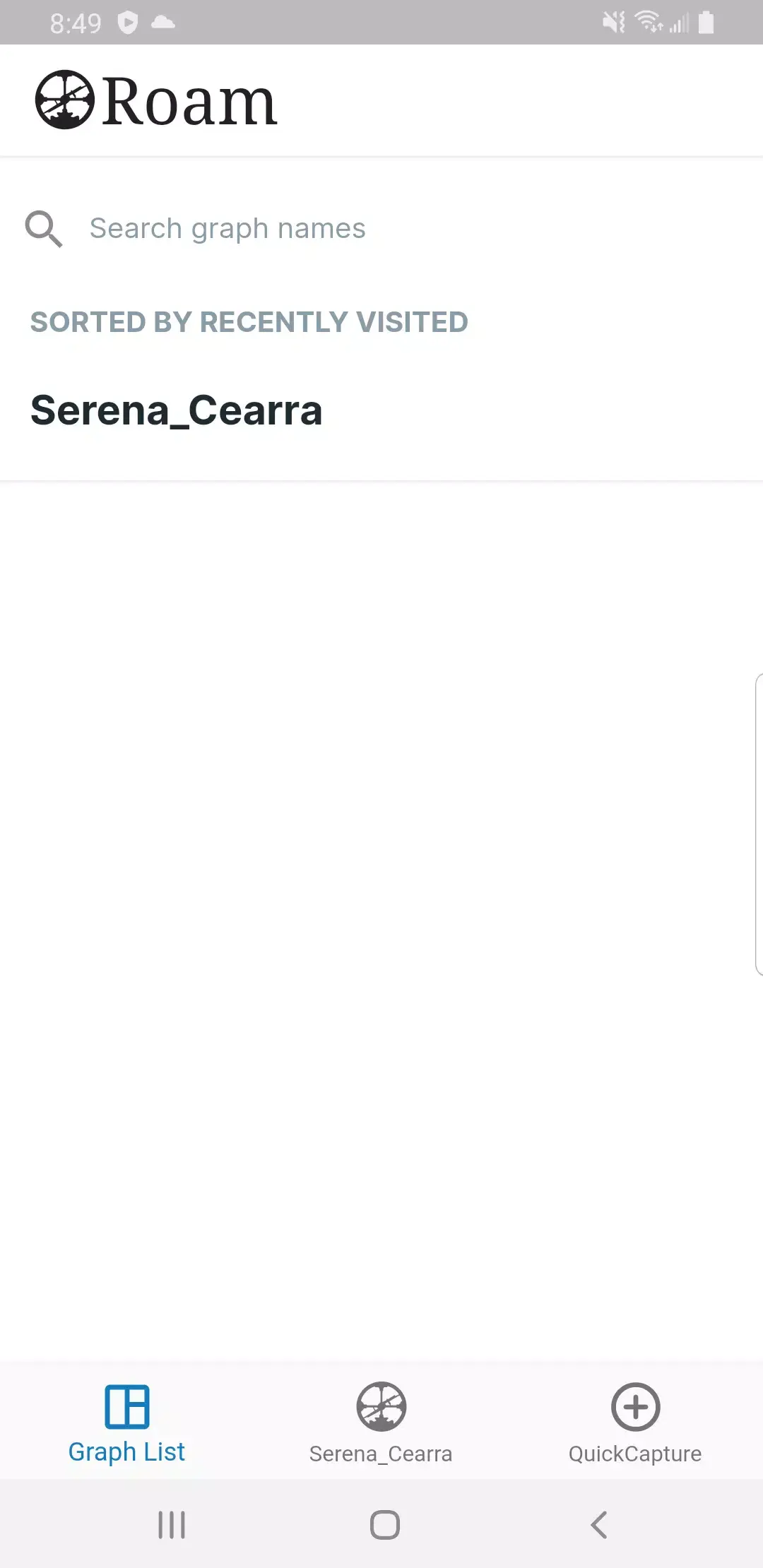Switch to the Serena_Cearra bottom tab

click(x=381, y=1423)
